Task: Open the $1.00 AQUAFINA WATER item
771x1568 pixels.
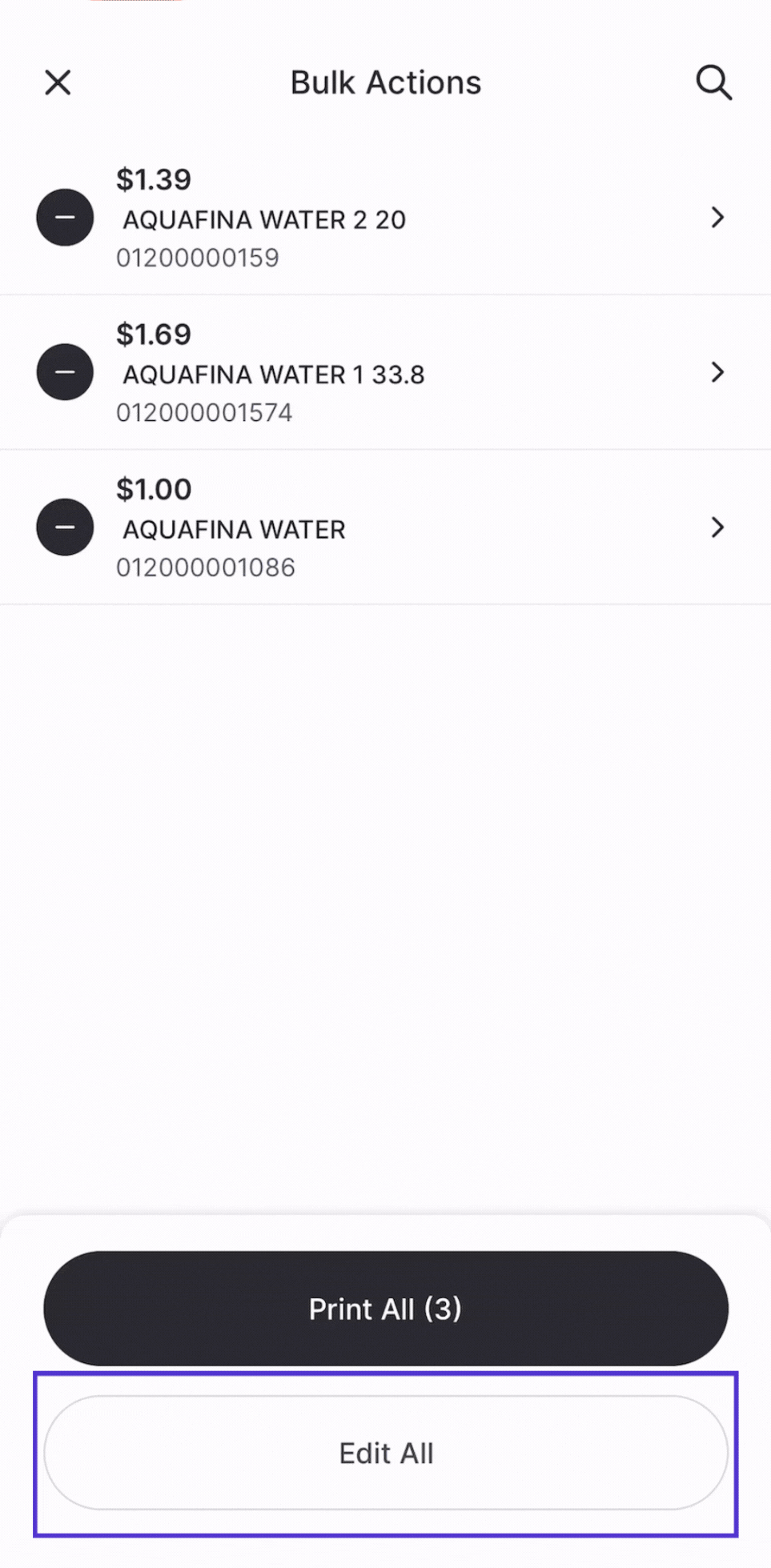Action: (x=717, y=527)
